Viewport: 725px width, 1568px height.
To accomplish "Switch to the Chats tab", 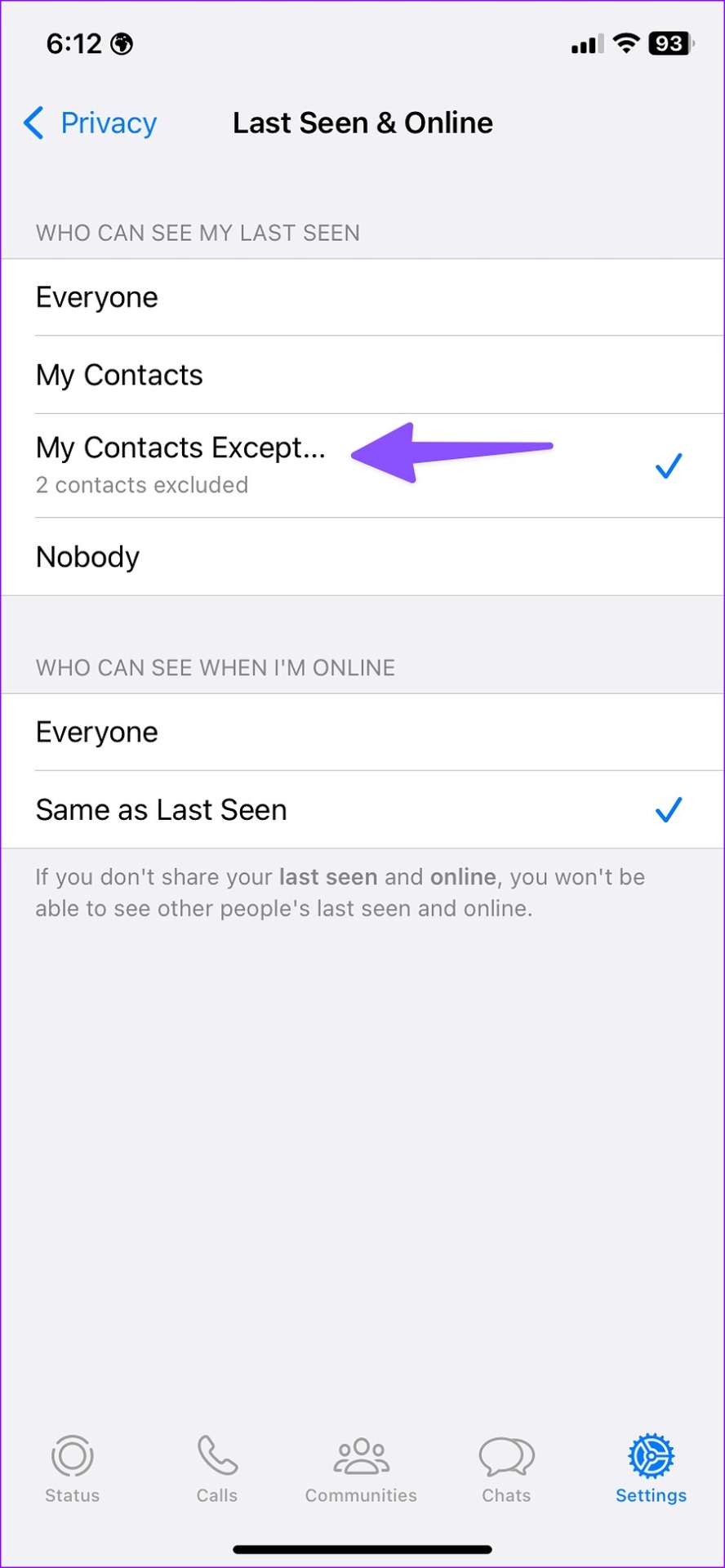I will [506, 1468].
